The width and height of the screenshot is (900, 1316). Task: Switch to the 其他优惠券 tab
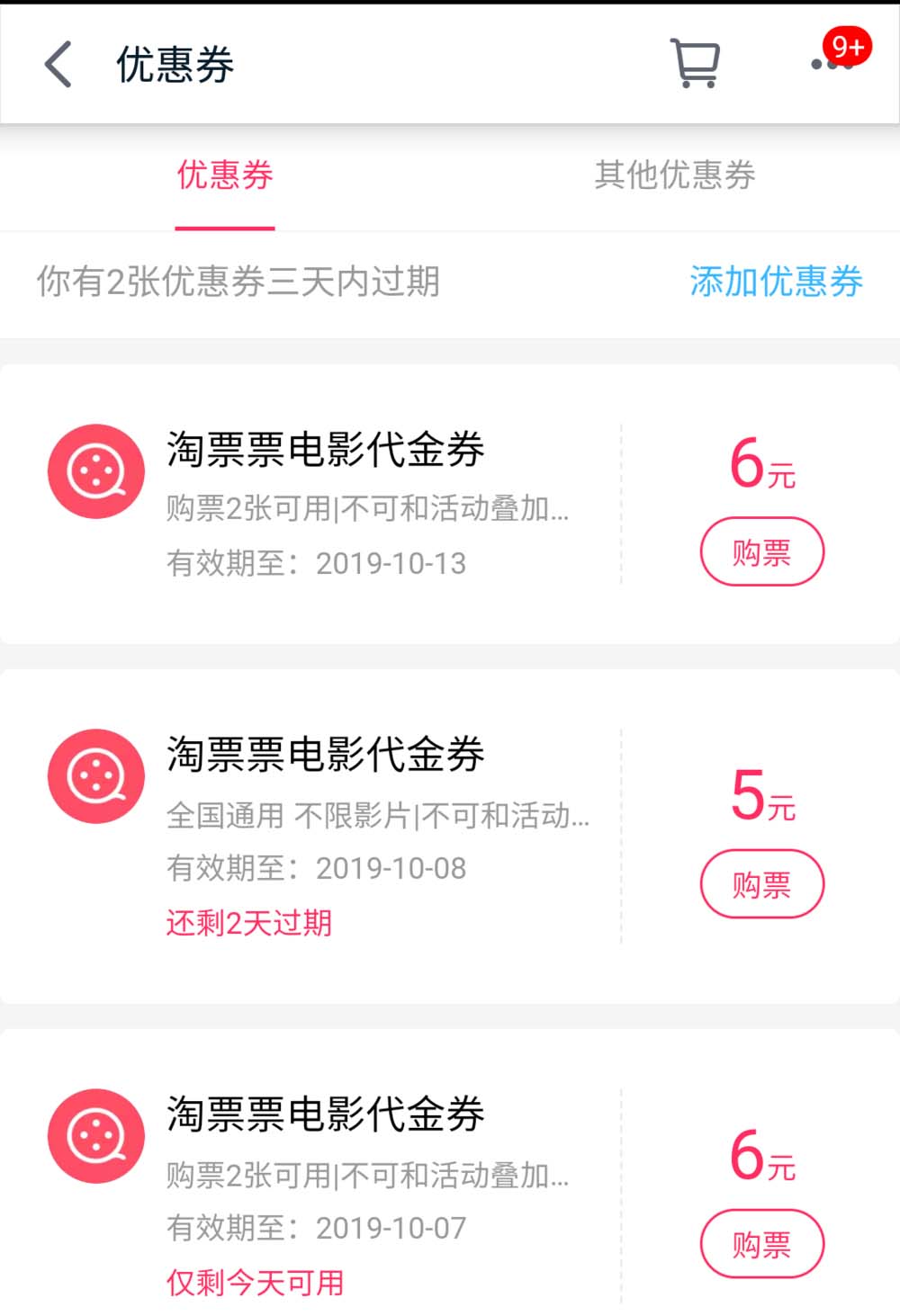point(674,175)
